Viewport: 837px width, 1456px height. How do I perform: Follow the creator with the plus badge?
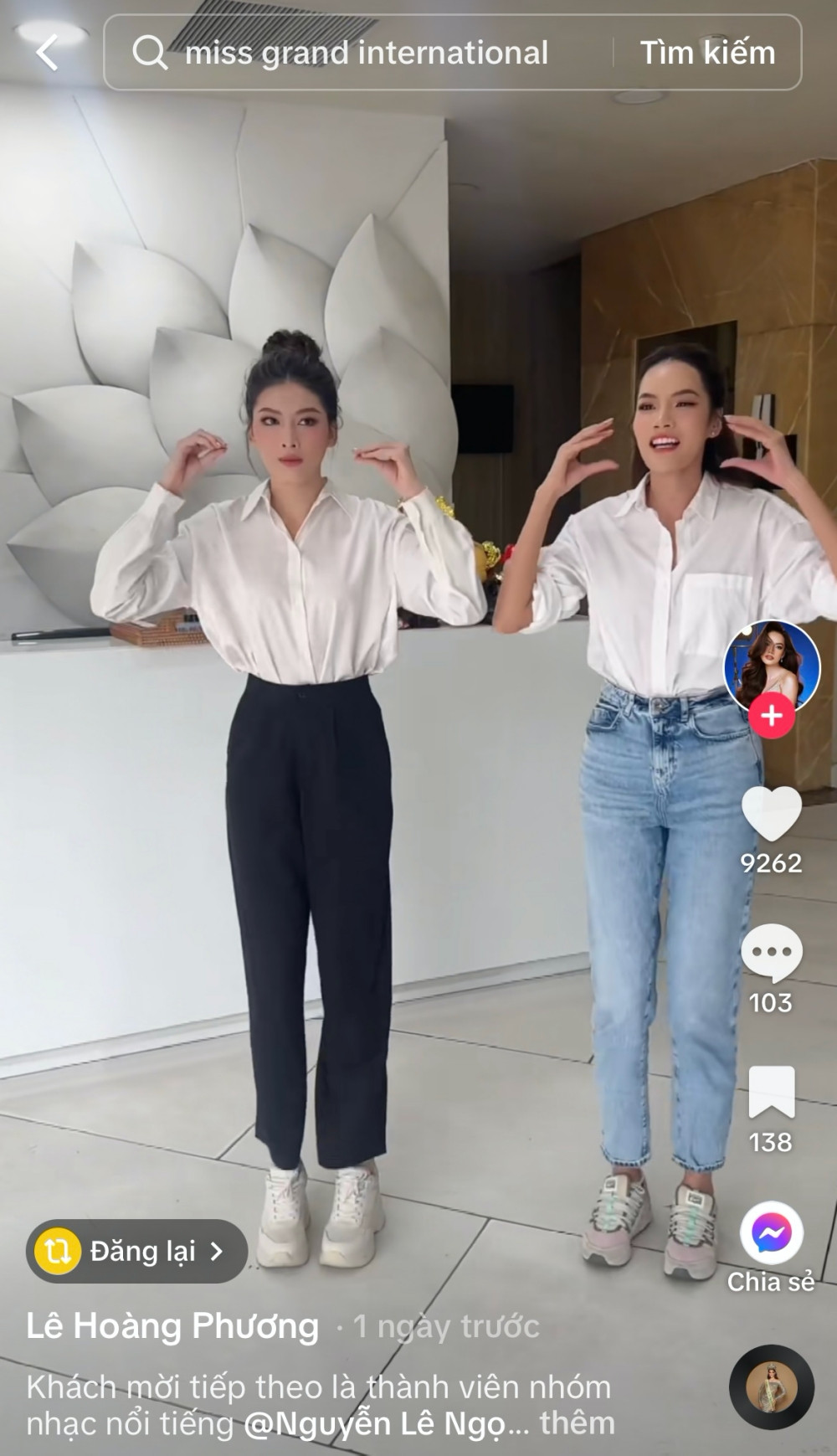(x=771, y=716)
